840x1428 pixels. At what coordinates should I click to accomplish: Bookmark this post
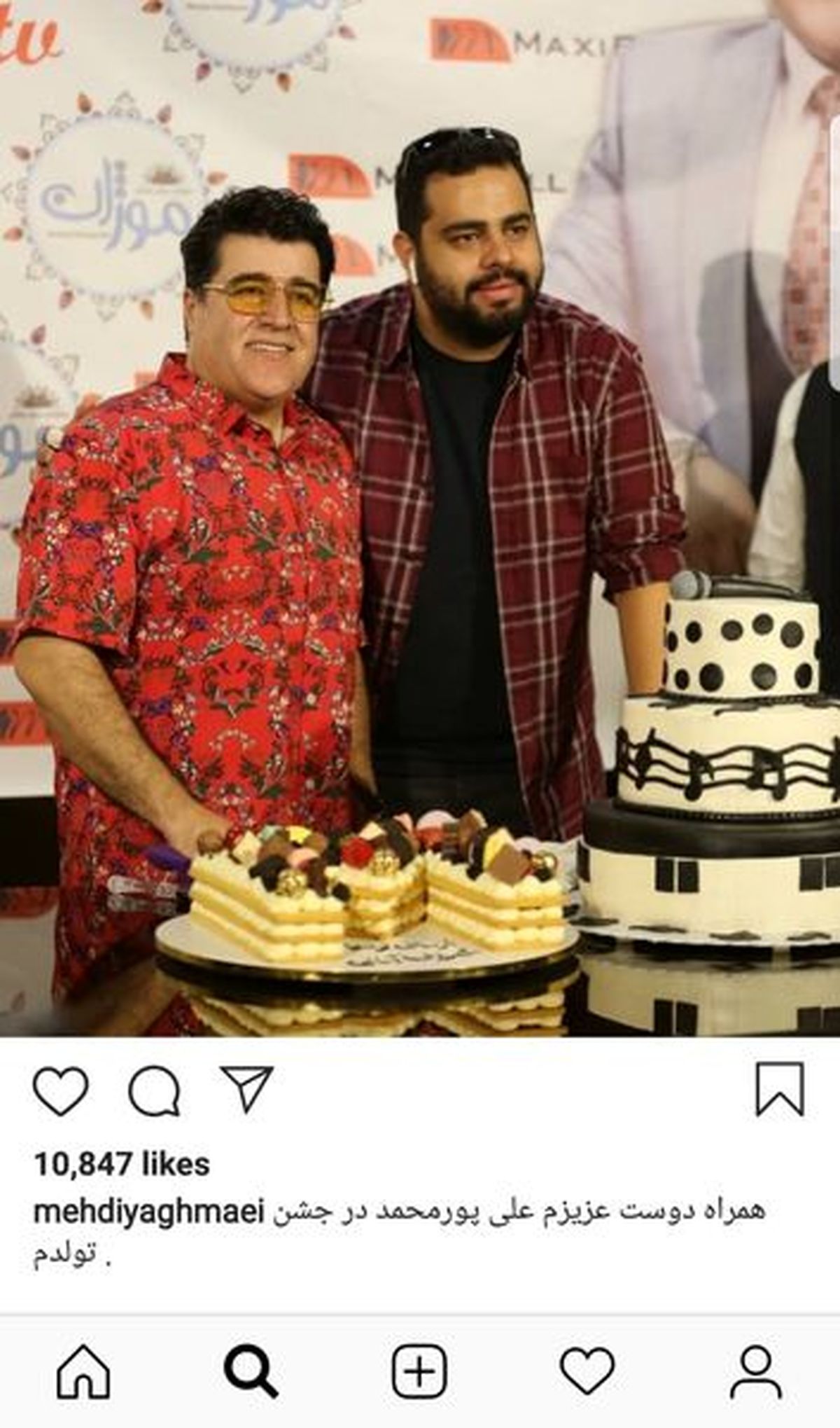click(x=780, y=1089)
